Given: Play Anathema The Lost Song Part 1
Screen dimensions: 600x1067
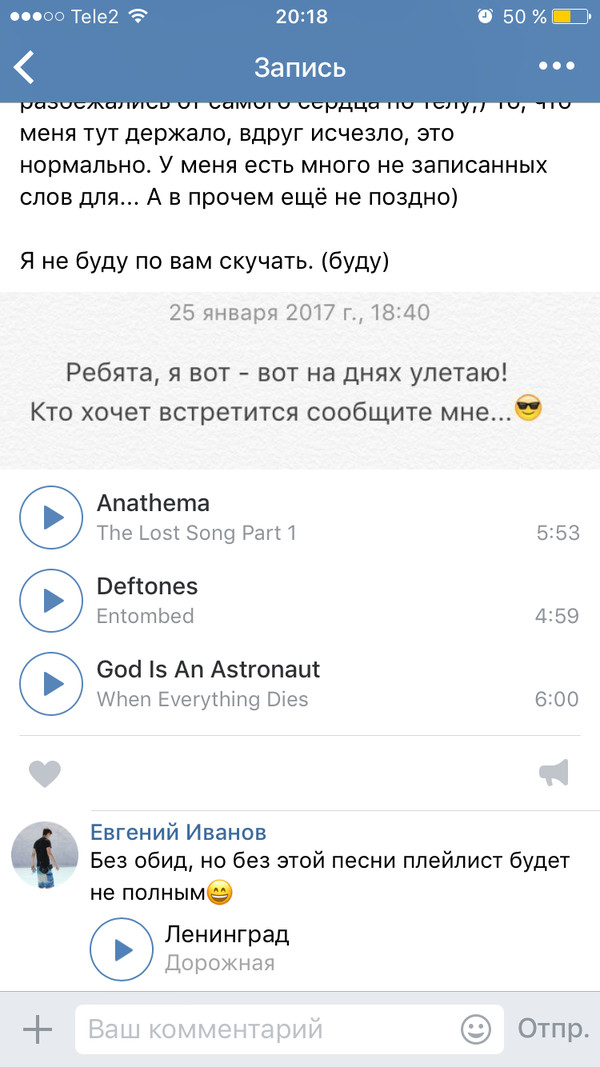Looking at the screenshot, I should (51, 517).
